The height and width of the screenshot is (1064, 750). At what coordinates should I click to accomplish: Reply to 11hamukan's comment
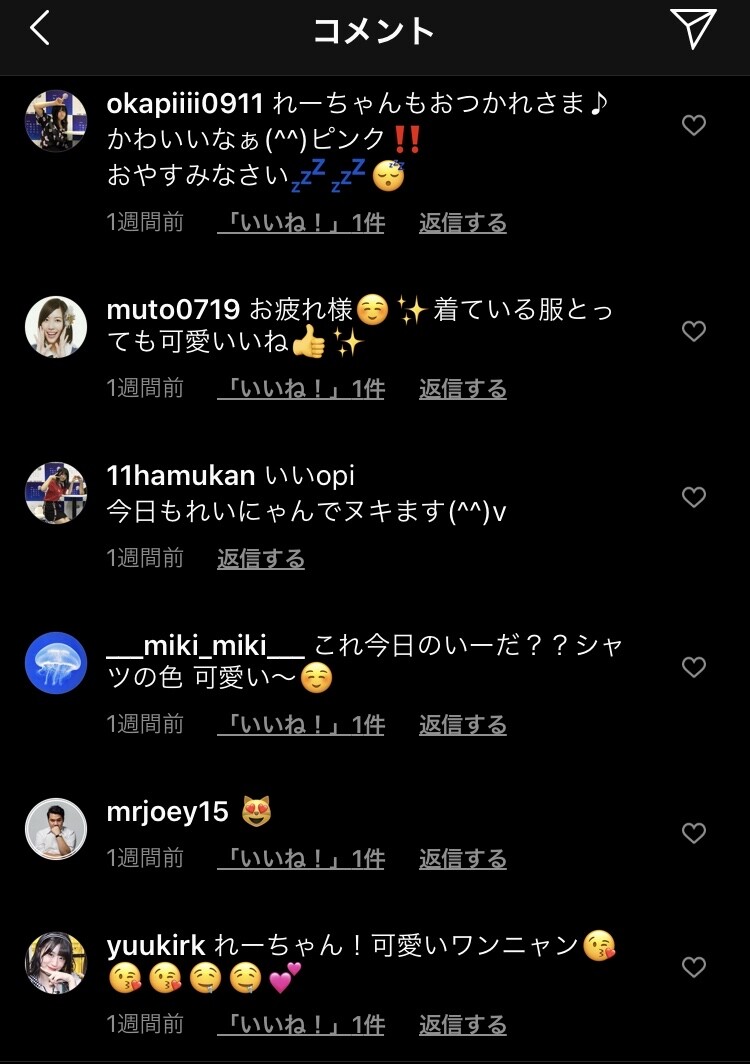261,558
